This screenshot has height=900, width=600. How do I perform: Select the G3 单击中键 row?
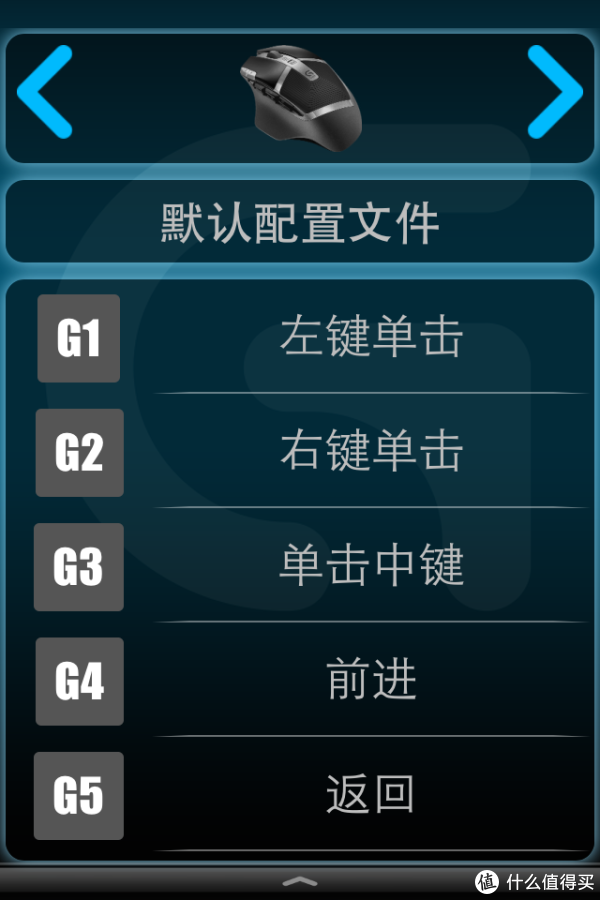pos(370,567)
